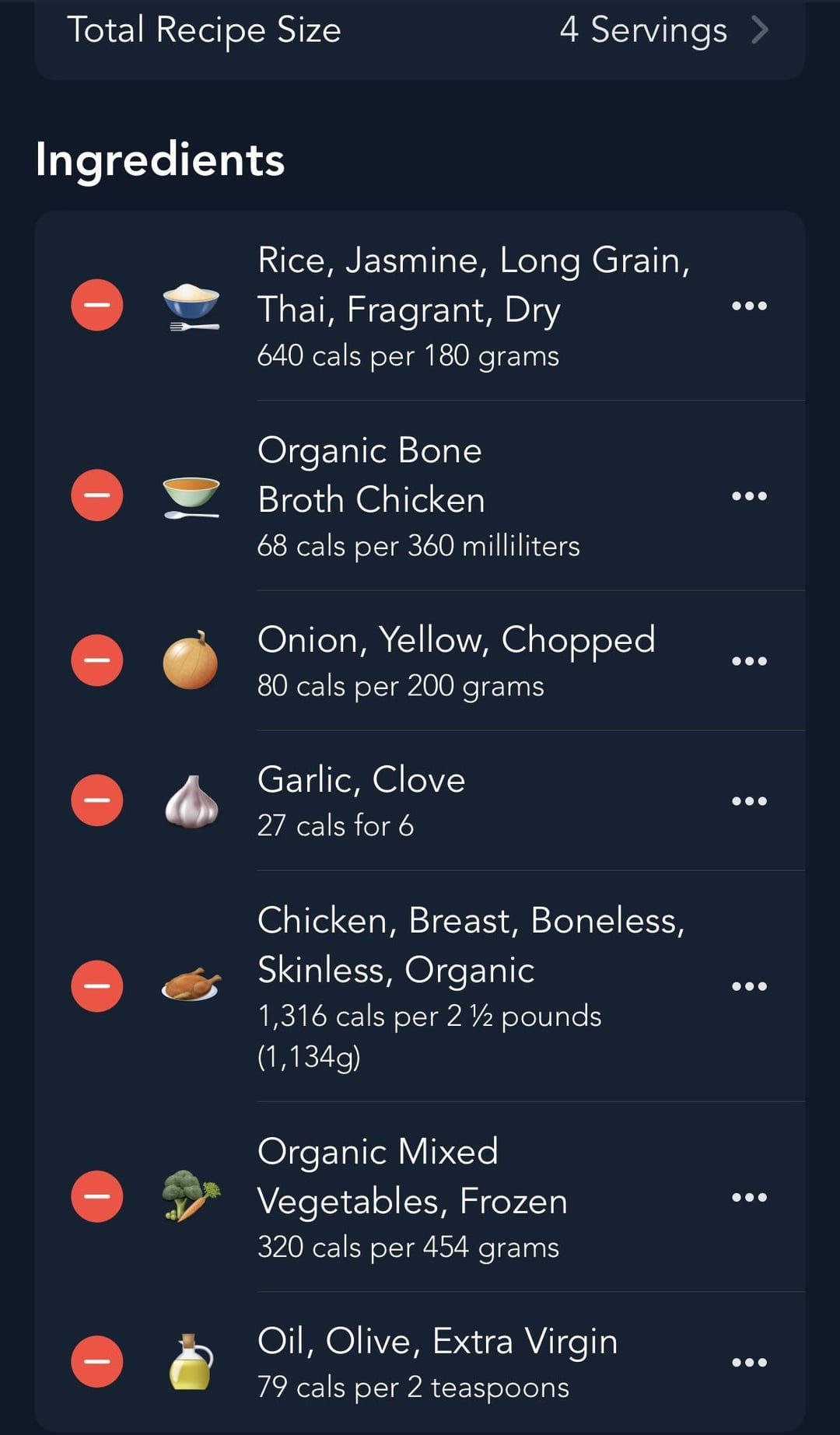Viewport: 840px width, 1435px height.
Task: Delete Organic Bone Broth Chicken ingredient
Action: pos(97,495)
